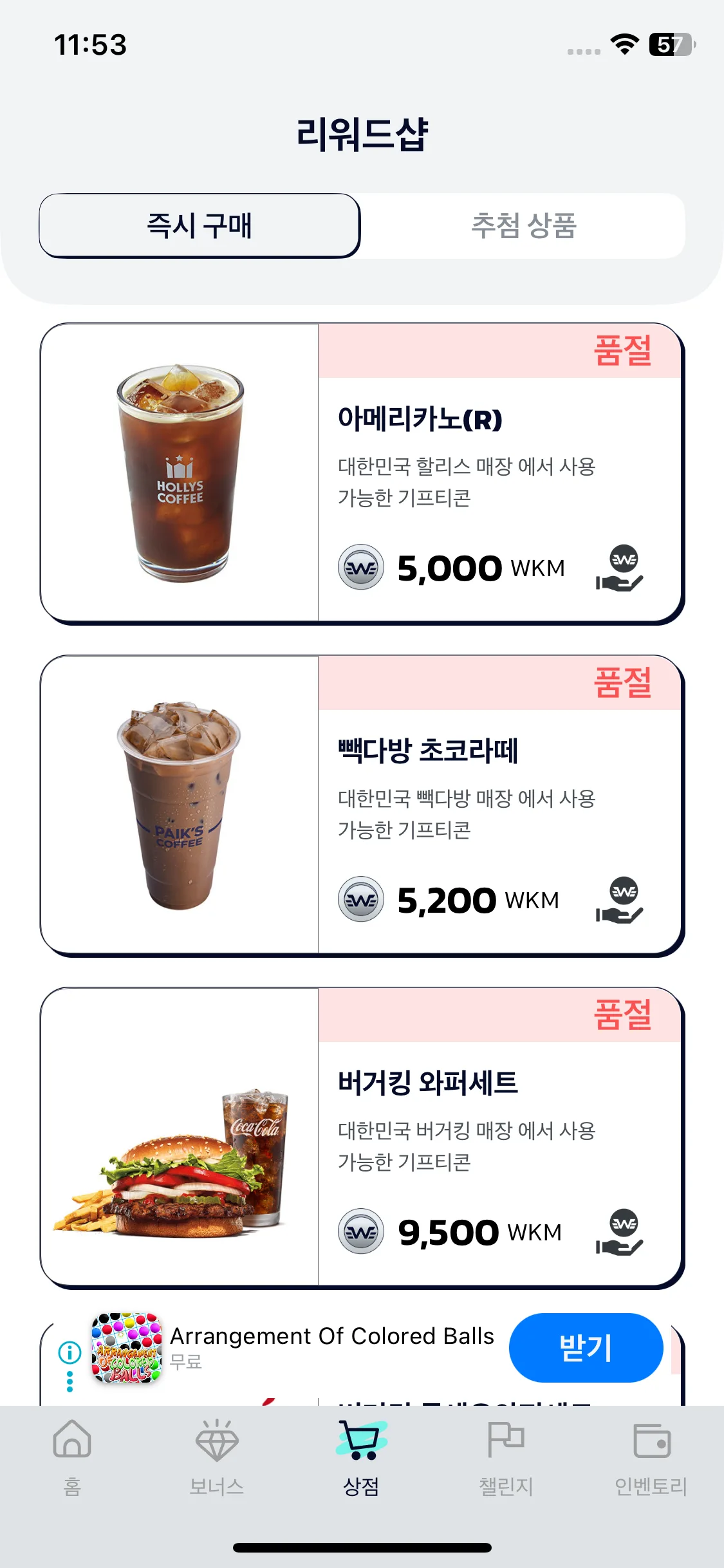
Task: Open the ad info icon
Action: point(70,1352)
